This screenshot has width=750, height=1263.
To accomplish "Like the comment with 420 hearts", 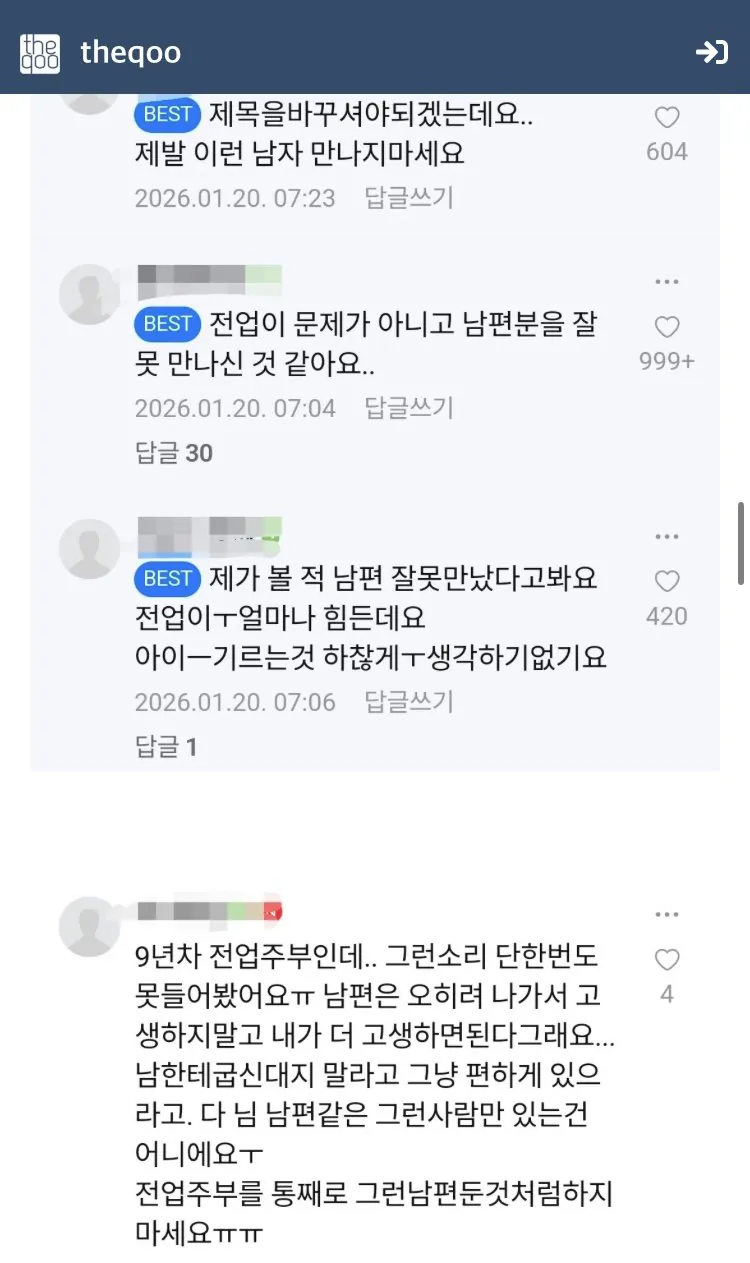I will tap(667, 582).
